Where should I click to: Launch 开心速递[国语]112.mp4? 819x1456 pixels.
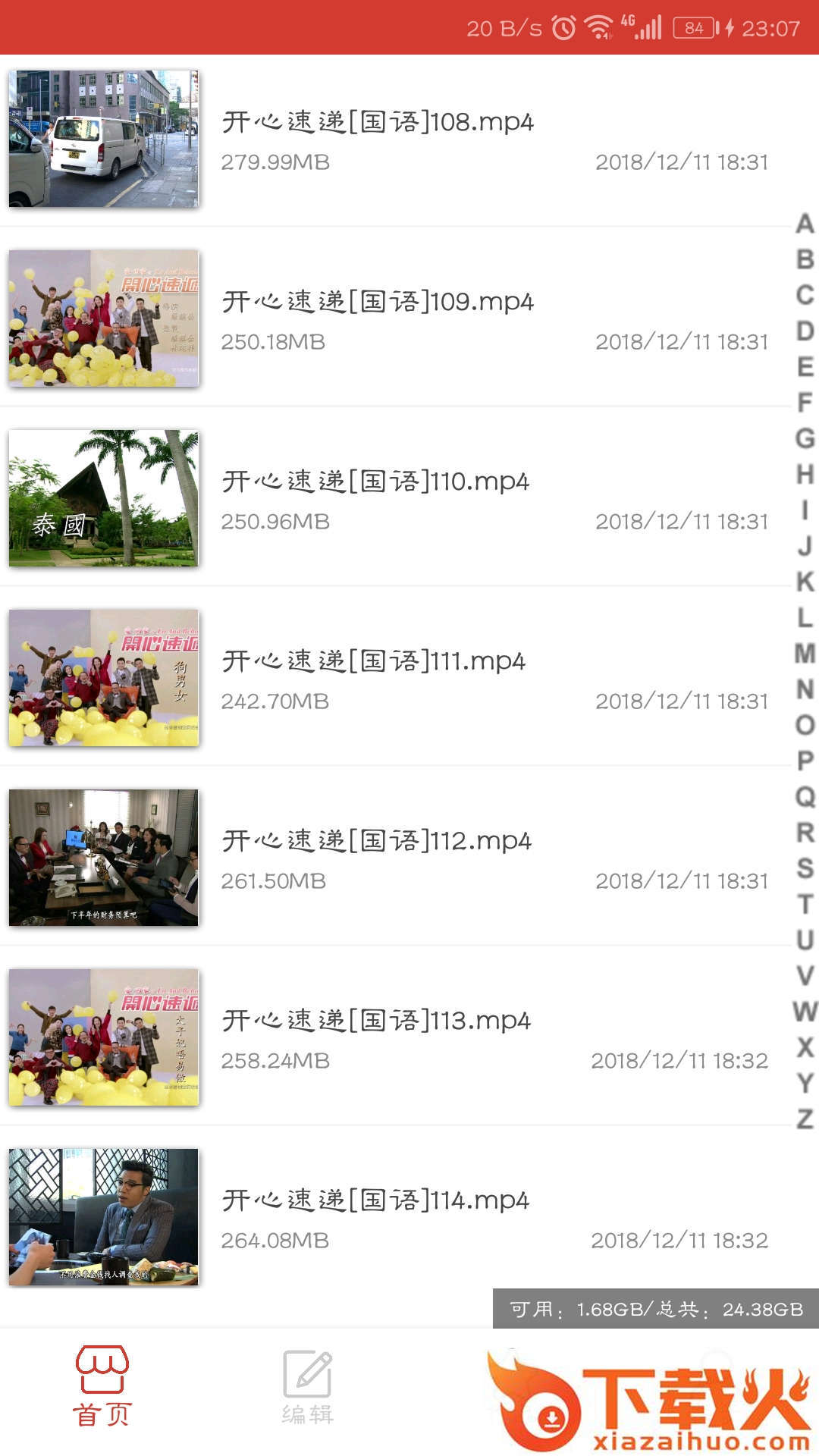tap(377, 840)
